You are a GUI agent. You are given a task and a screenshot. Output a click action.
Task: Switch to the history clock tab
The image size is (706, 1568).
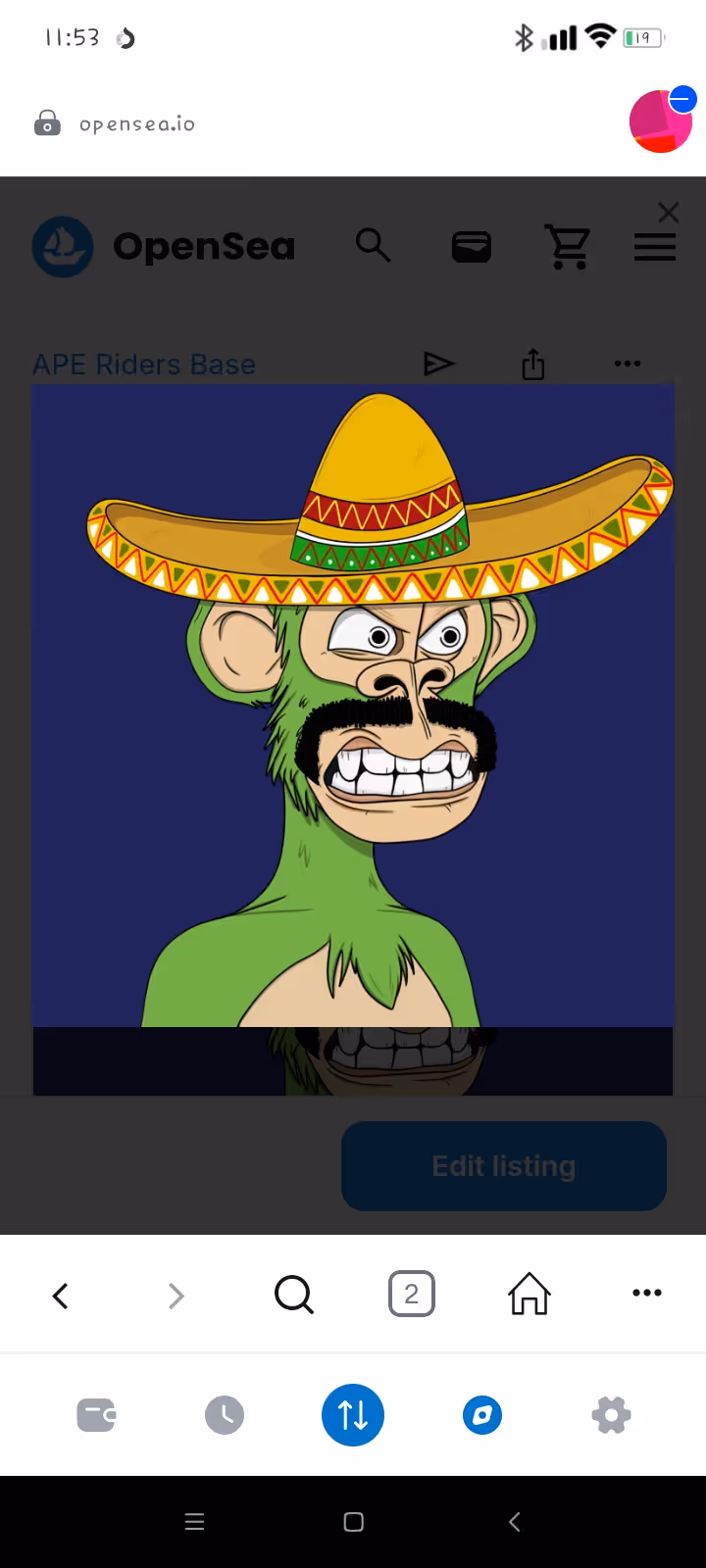point(225,1415)
